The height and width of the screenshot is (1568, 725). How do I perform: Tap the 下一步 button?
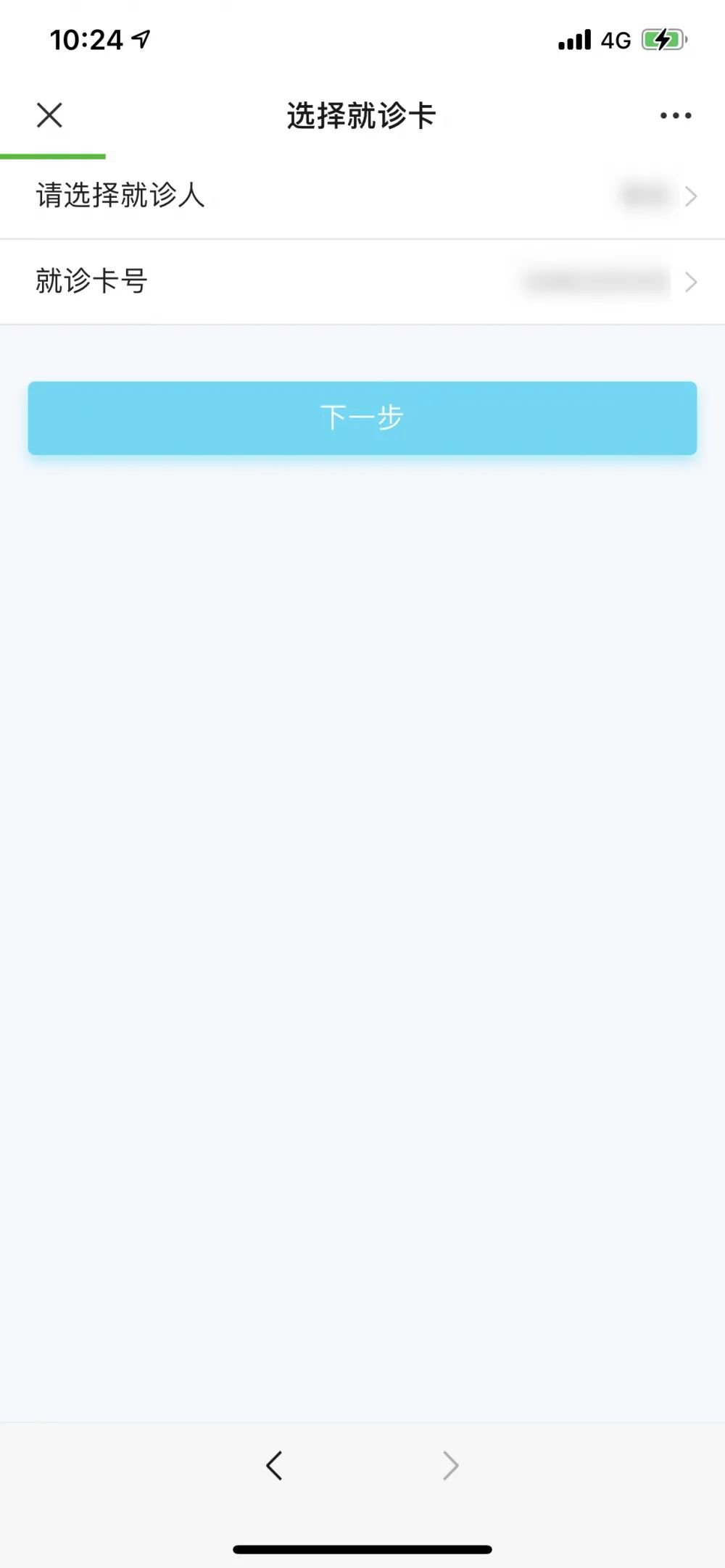coord(362,418)
